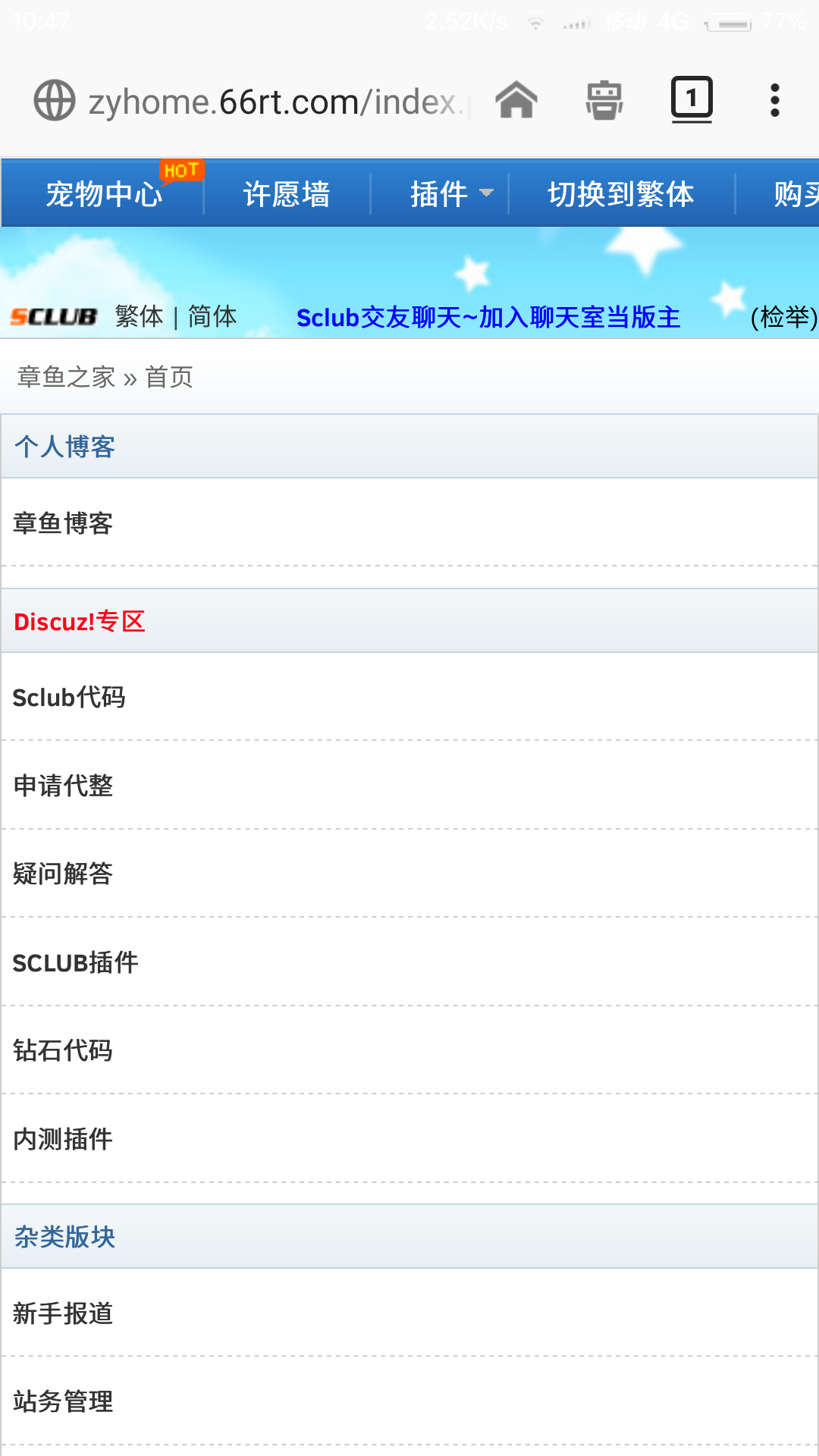
Task: Go to the browser home page
Action: click(x=516, y=100)
